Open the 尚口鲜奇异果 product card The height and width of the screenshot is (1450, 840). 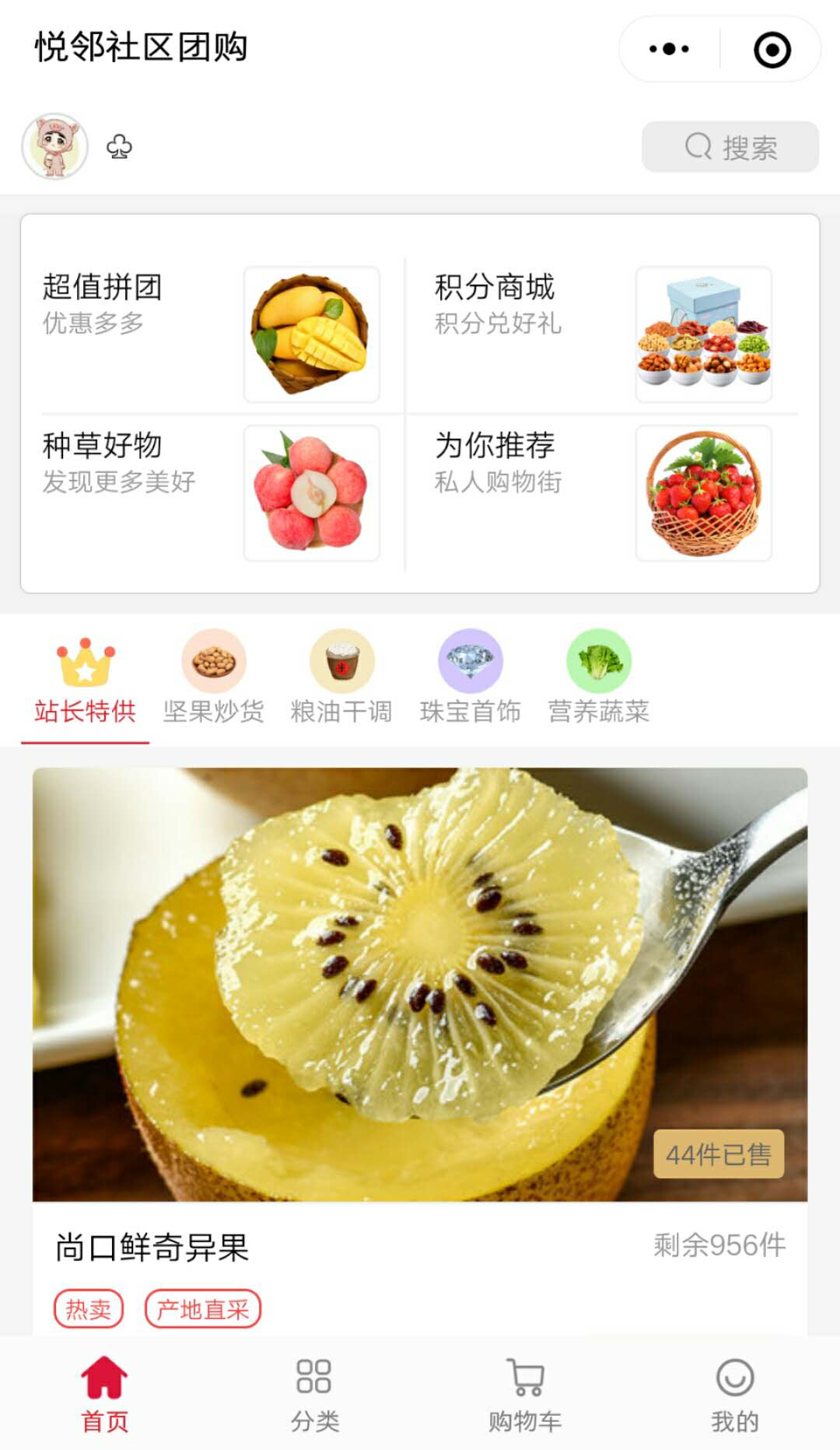[420, 1052]
